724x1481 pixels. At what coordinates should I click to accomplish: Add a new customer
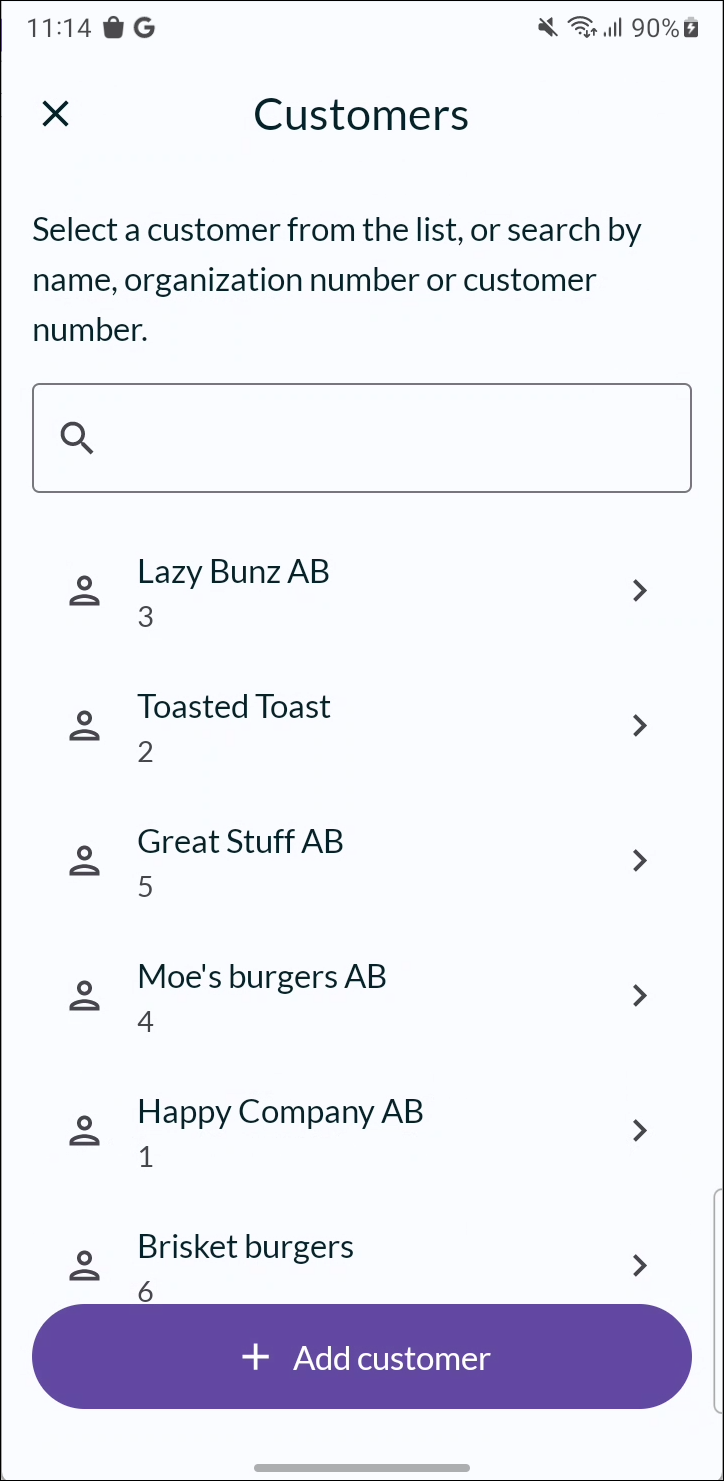tap(362, 1357)
